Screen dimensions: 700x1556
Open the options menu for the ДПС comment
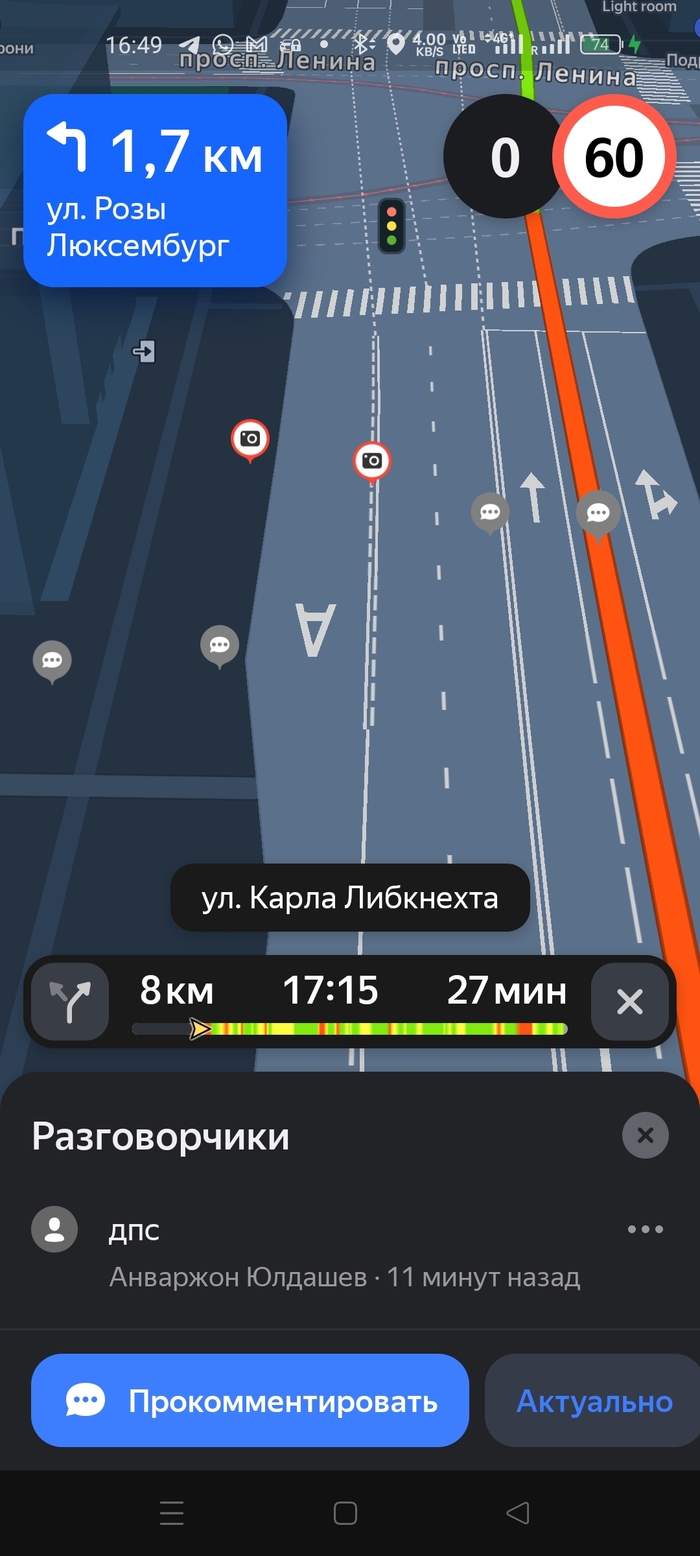[x=645, y=1230]
